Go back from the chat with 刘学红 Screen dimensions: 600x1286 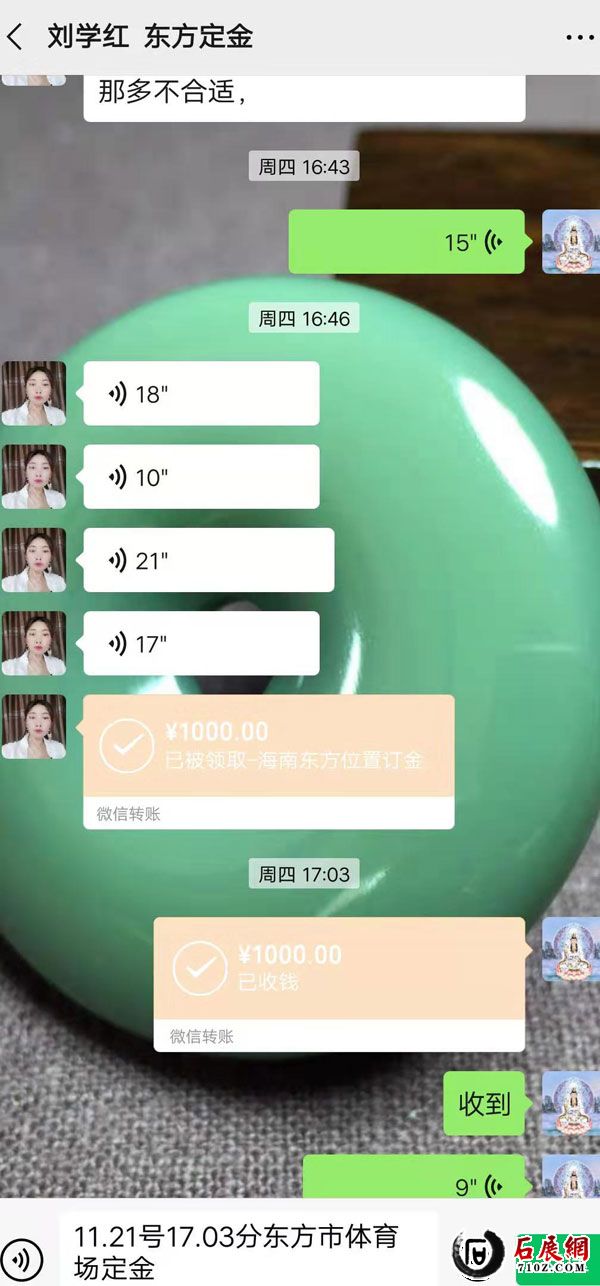click(x=15, y=37)
